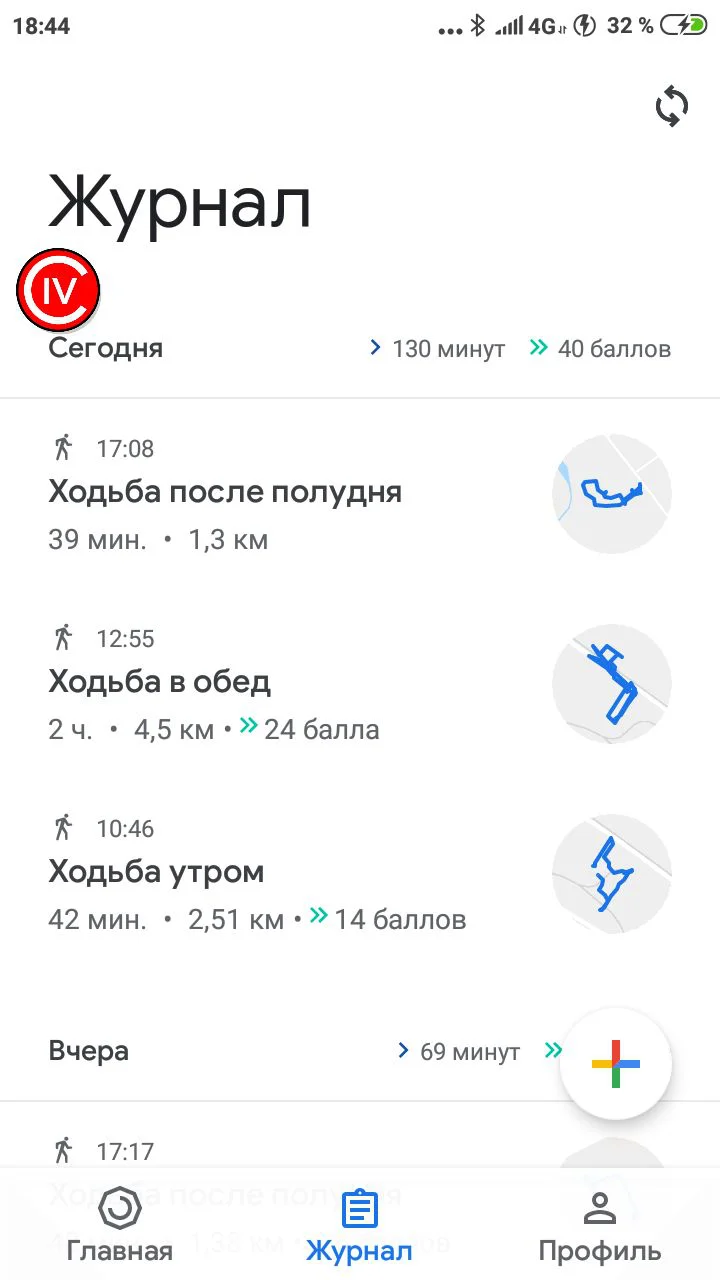Open the Ходьба утром activity
The width and height of the screenshot is (720, 1280).
tap(157, 873)
